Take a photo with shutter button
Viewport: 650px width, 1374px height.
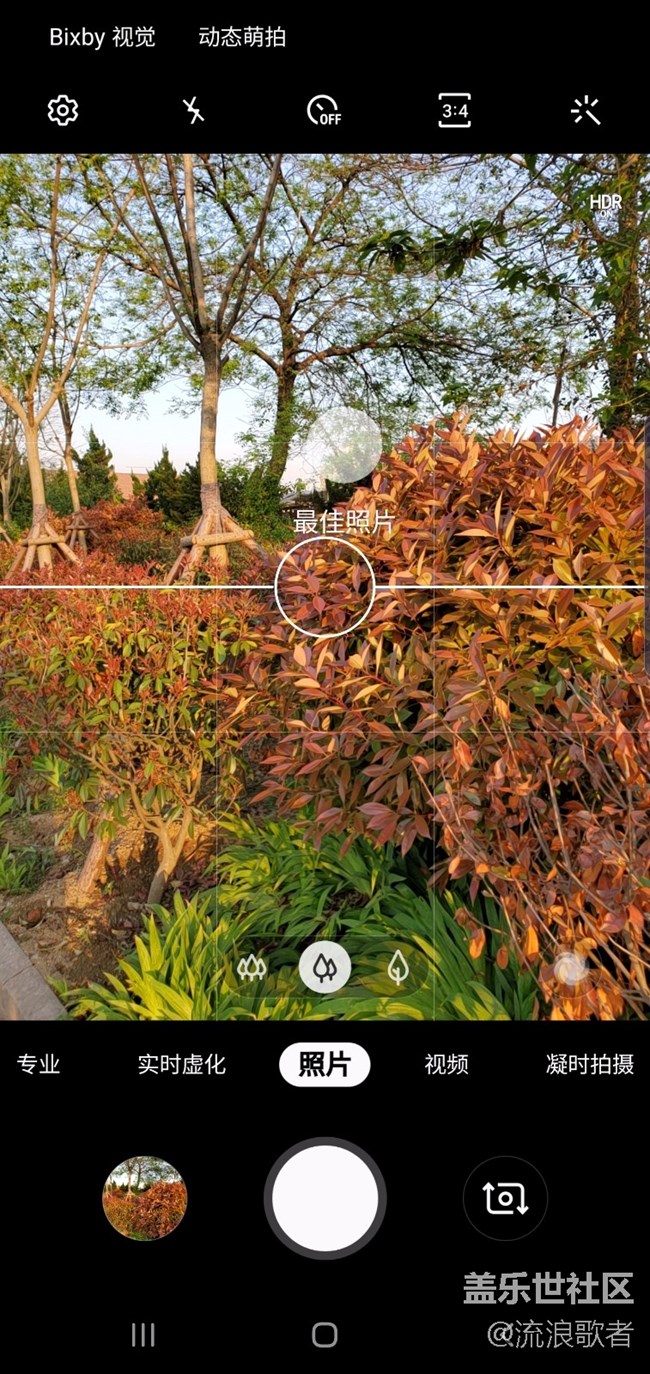325,1198
